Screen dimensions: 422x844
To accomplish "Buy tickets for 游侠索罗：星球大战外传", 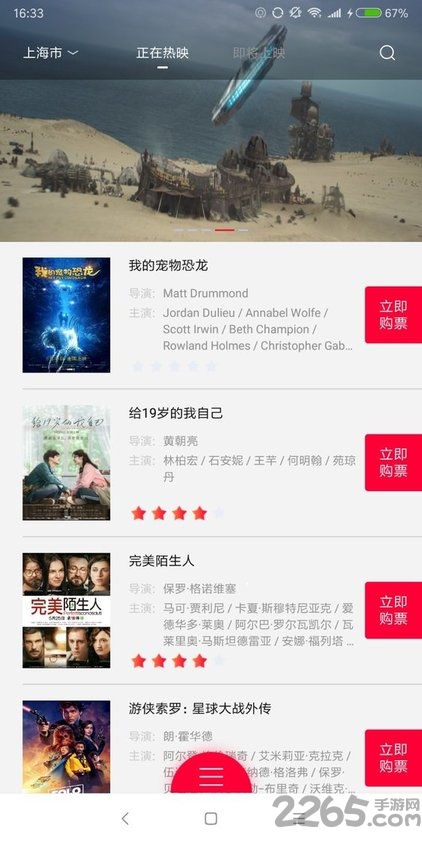I will click(393, 758).
